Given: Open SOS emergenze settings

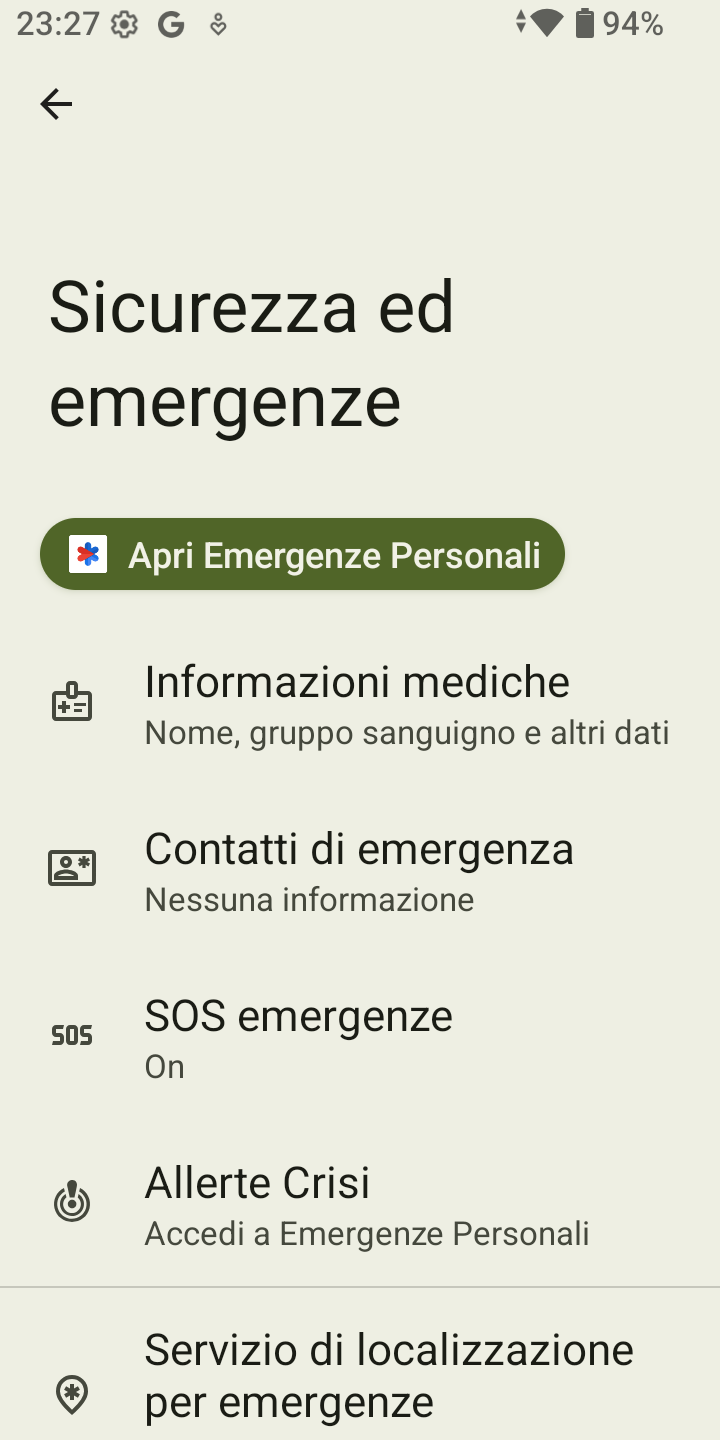Looking at the screenshot, I should [360, 1037].
